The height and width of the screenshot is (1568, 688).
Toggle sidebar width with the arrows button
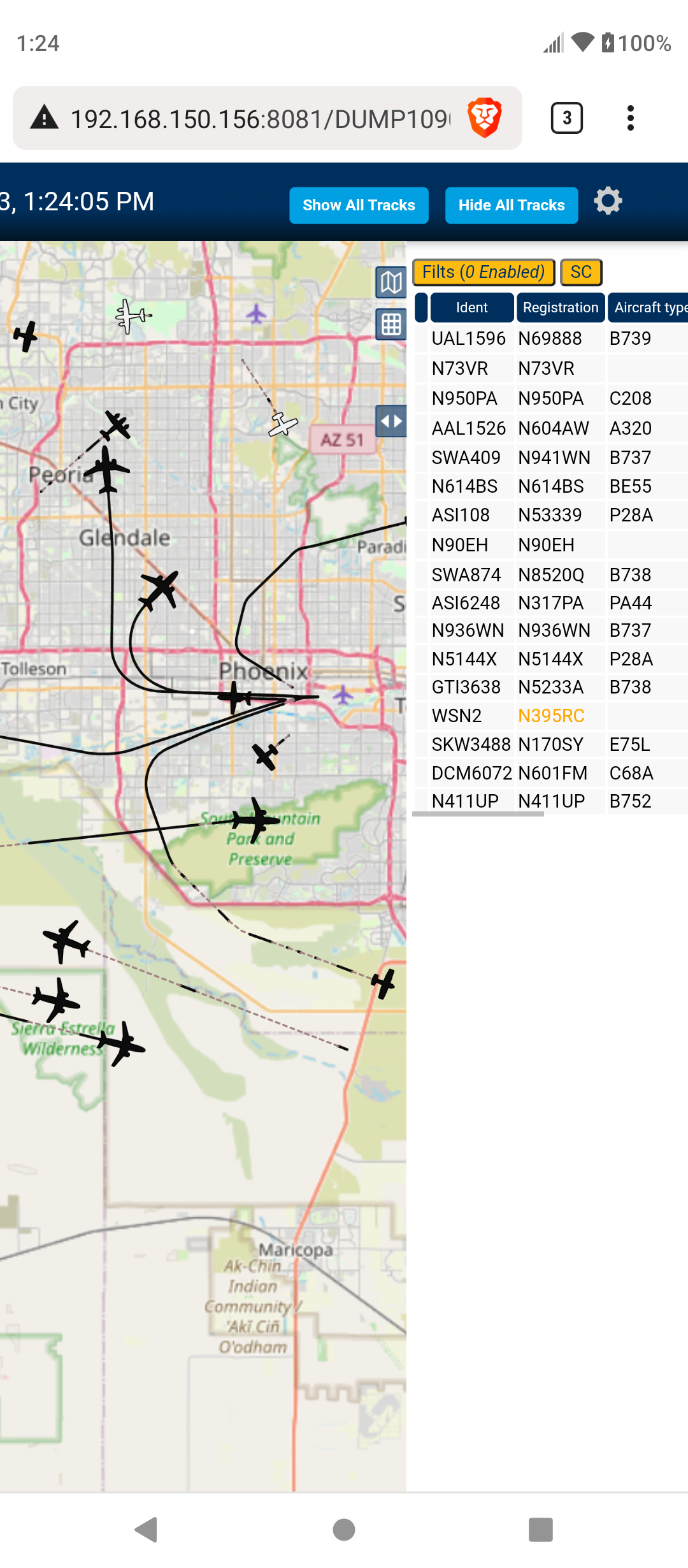pyautogui.click(x=391, y=421)
